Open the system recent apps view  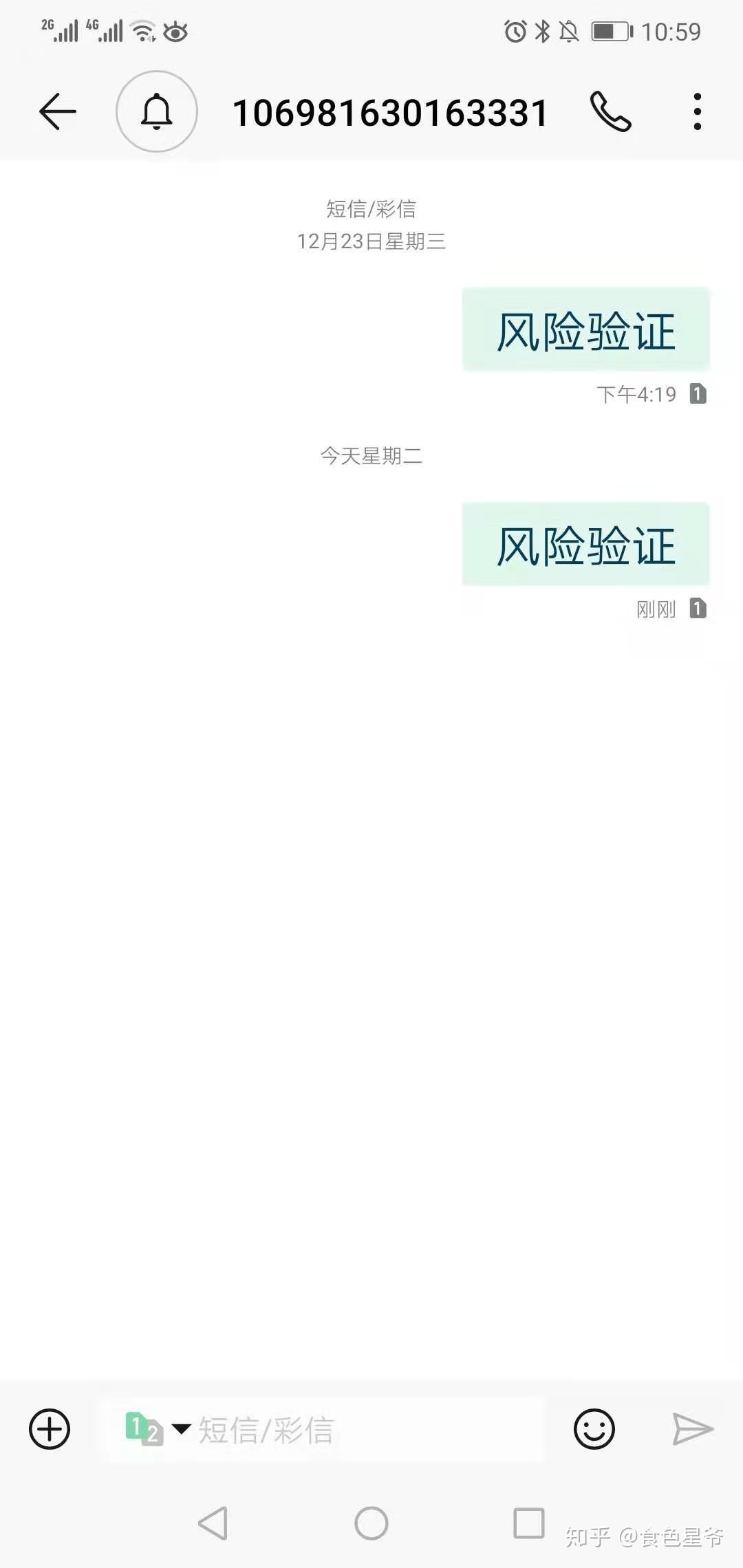coord(529,1523)
